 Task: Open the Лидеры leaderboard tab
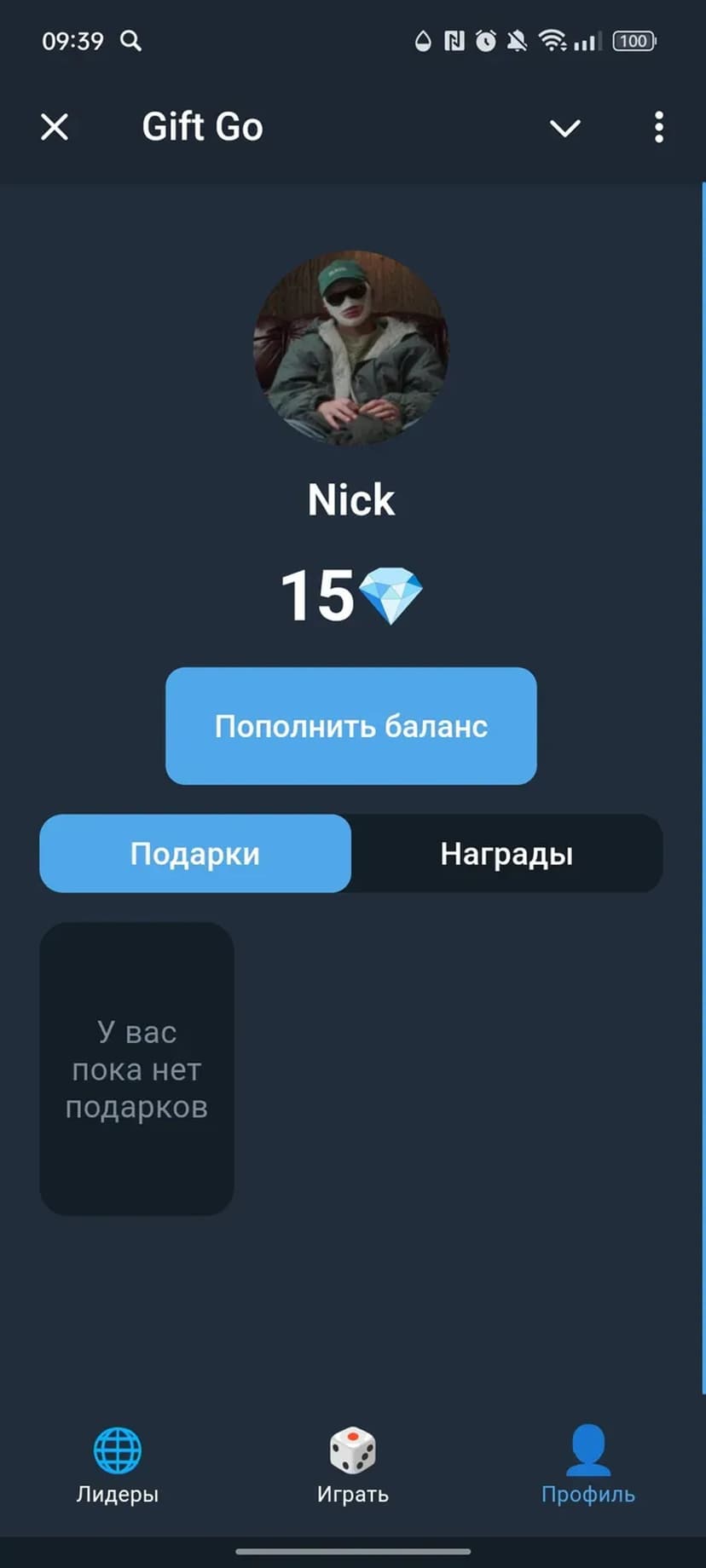118,1466
